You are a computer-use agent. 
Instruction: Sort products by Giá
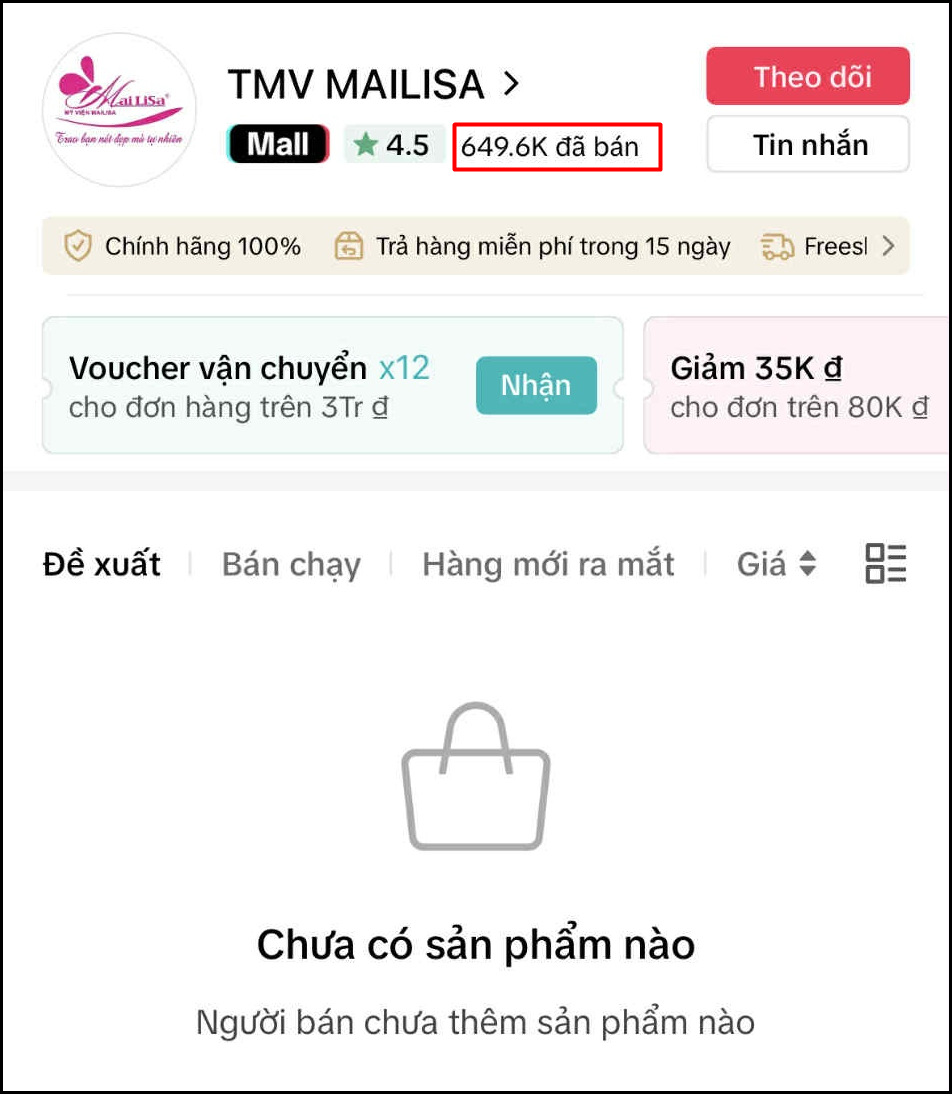776,564
